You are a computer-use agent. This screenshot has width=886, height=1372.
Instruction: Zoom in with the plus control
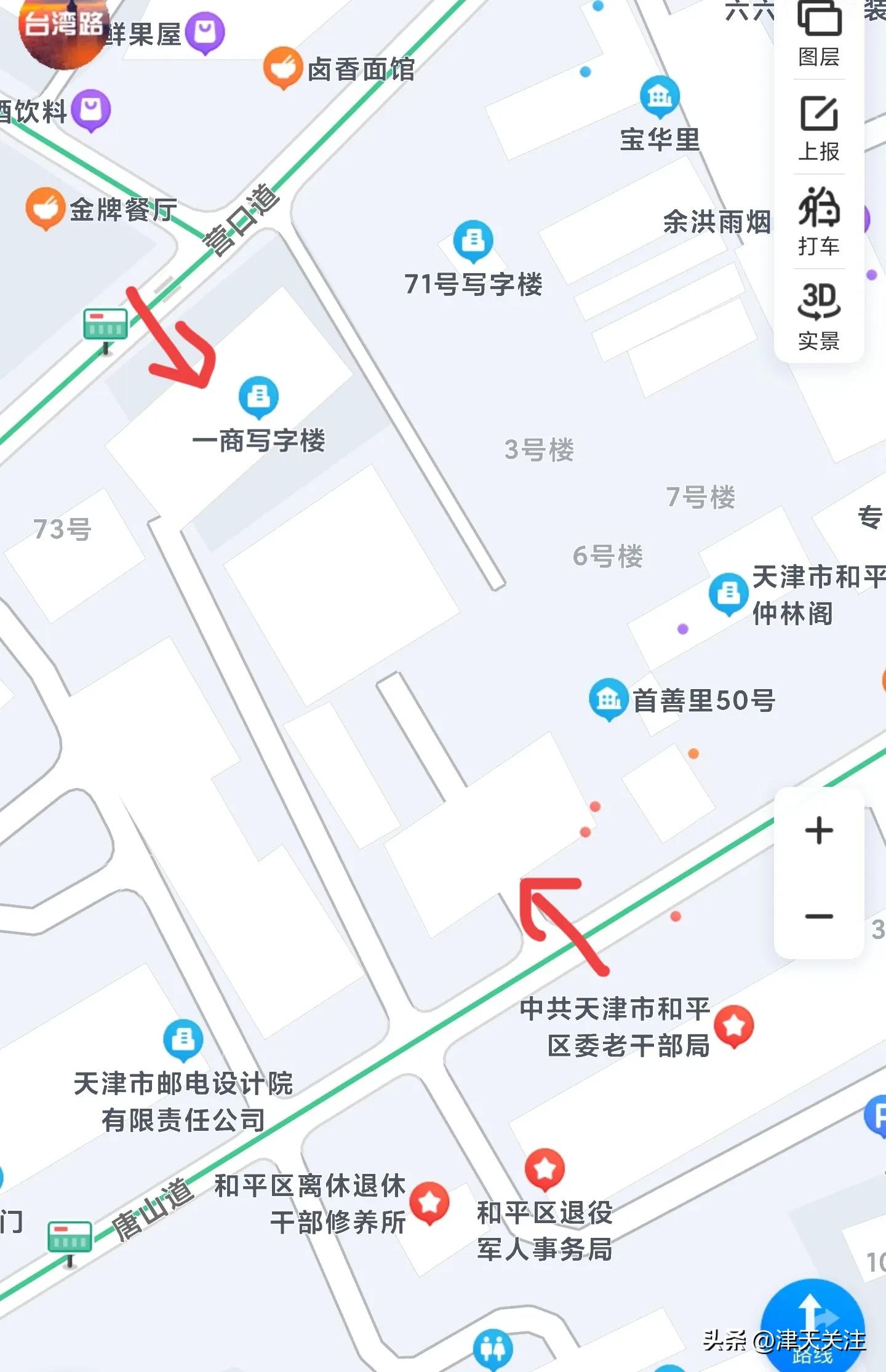[818, 831]
